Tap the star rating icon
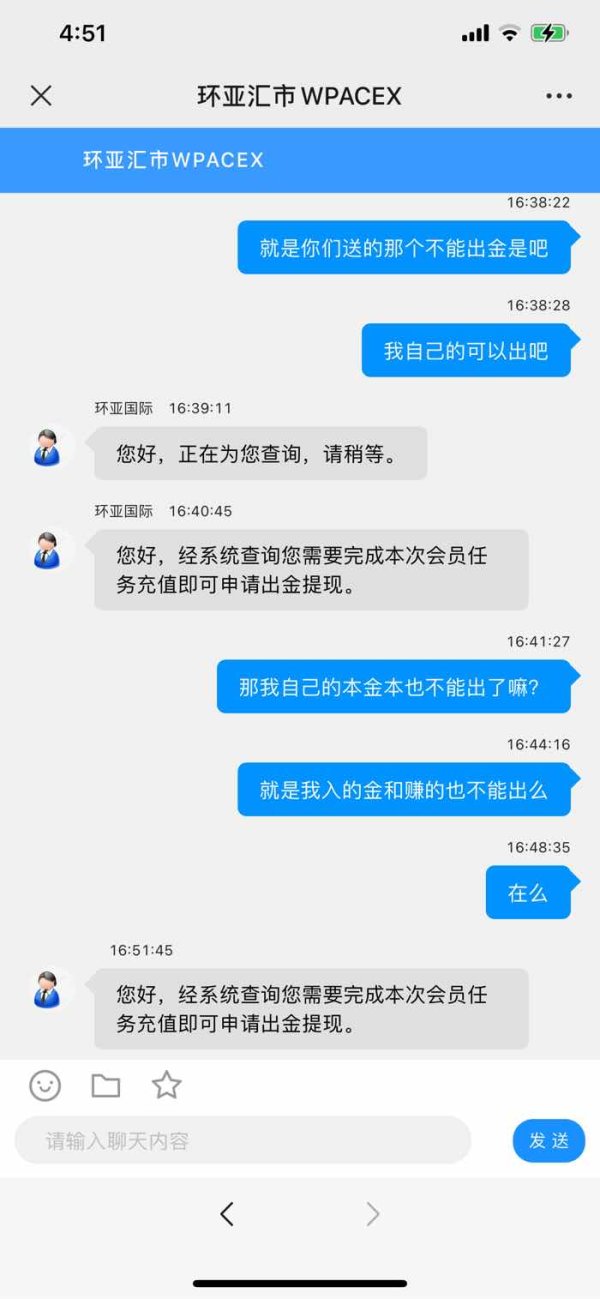Viewport: 600px width, 1299px height. coord(166,1085)
